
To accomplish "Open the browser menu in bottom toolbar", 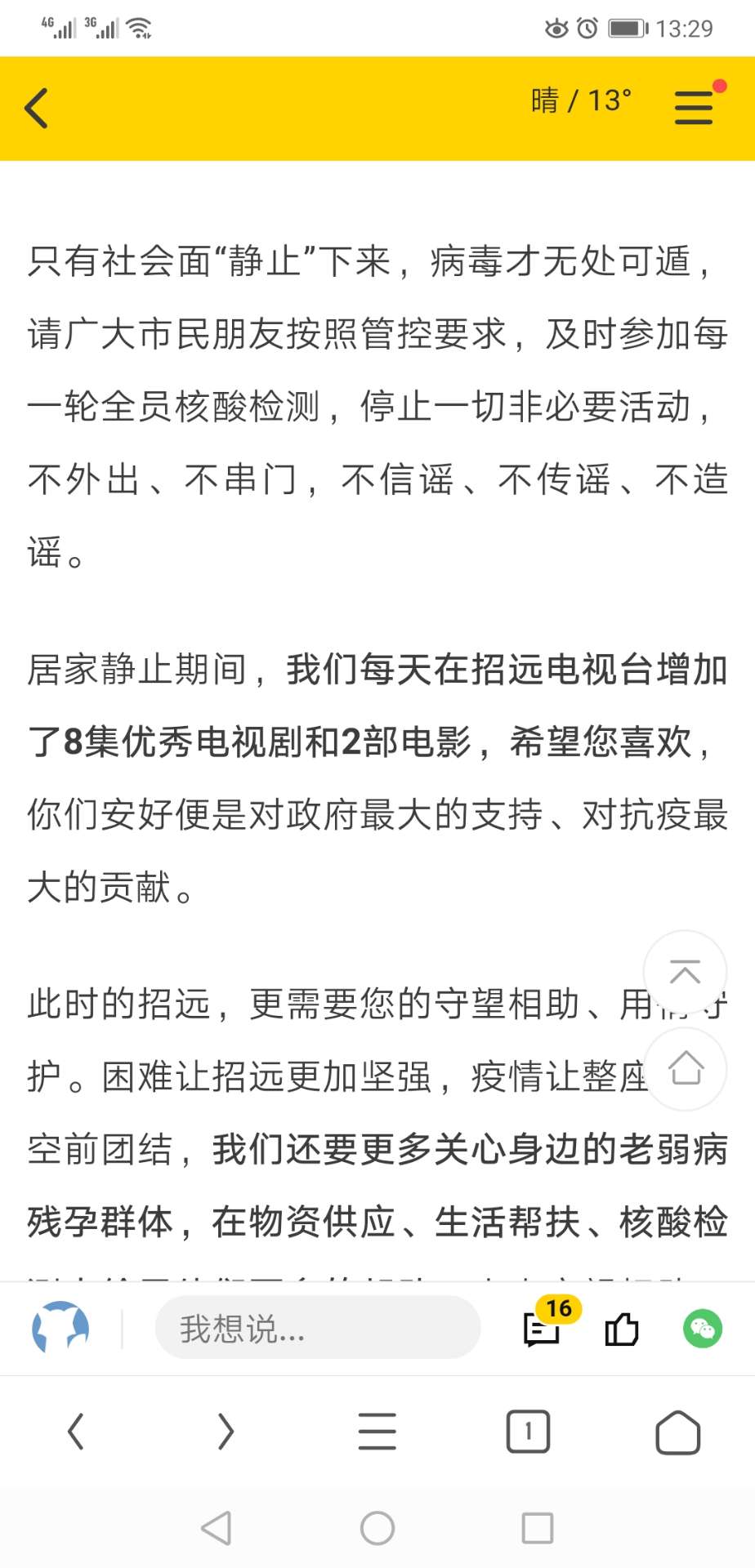I will (377, 1432).
